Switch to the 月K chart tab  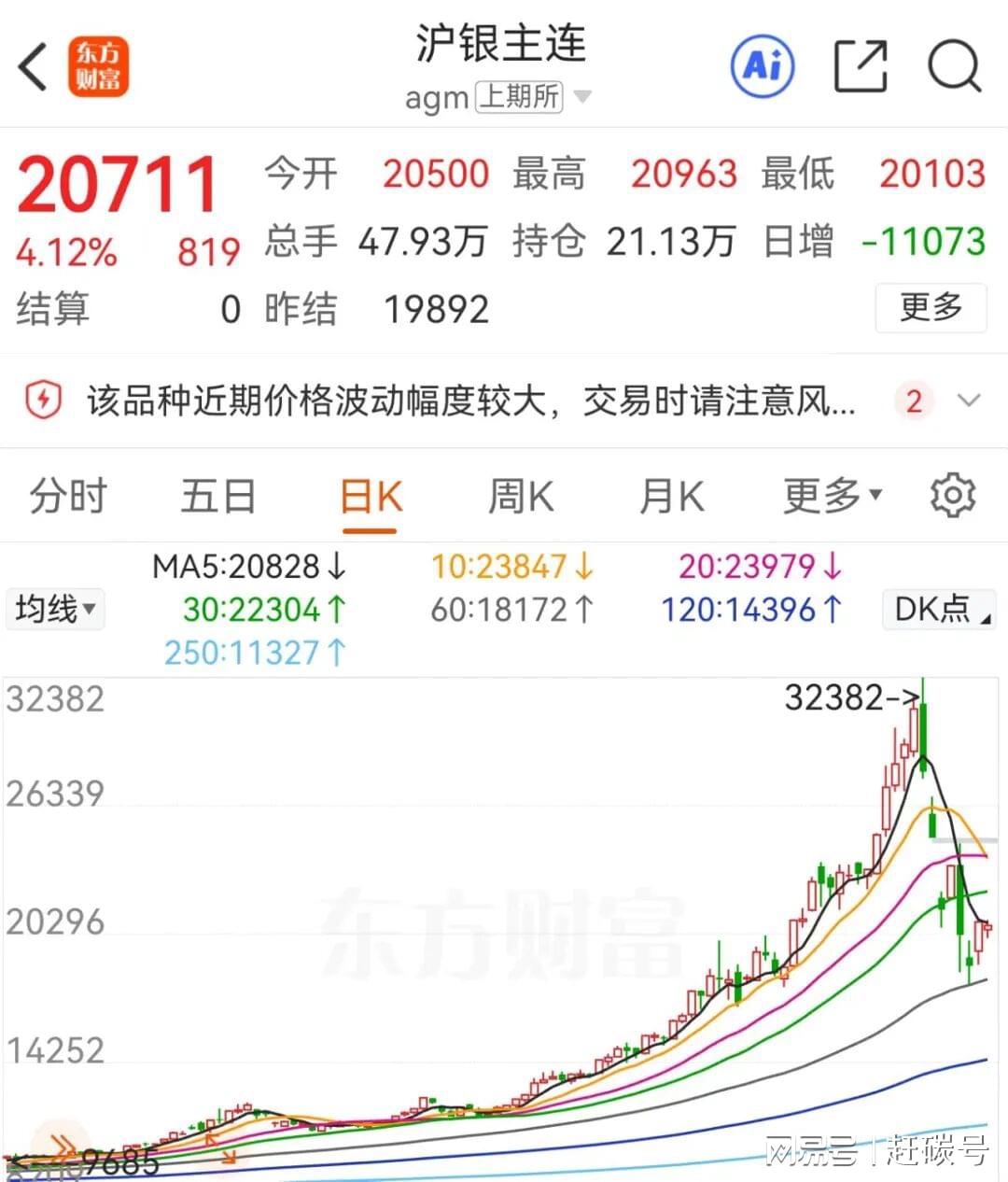point(671,496)
